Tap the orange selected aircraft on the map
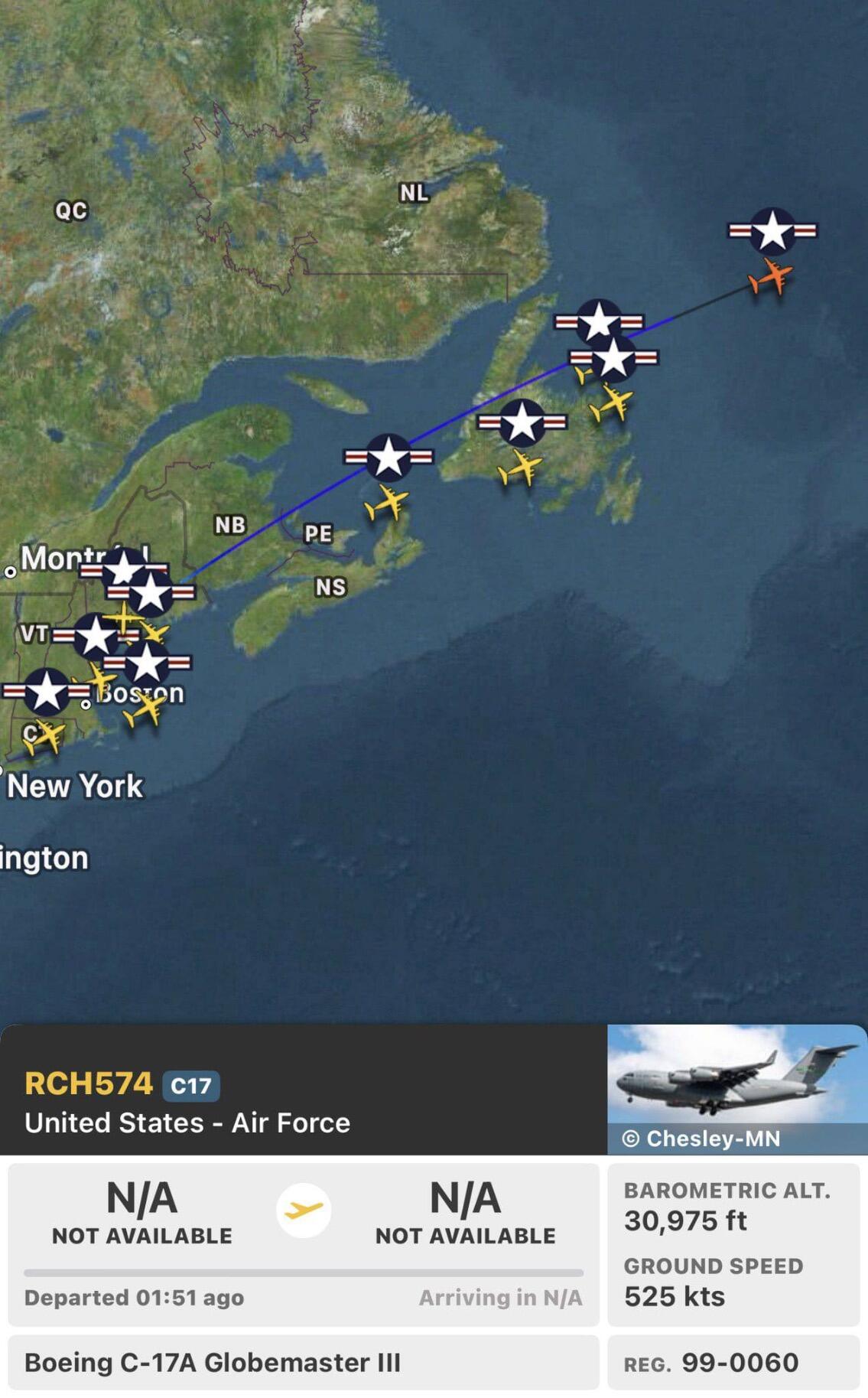Image resolution: width=868 pixels, height=1398 pixels. click(770, 276)
